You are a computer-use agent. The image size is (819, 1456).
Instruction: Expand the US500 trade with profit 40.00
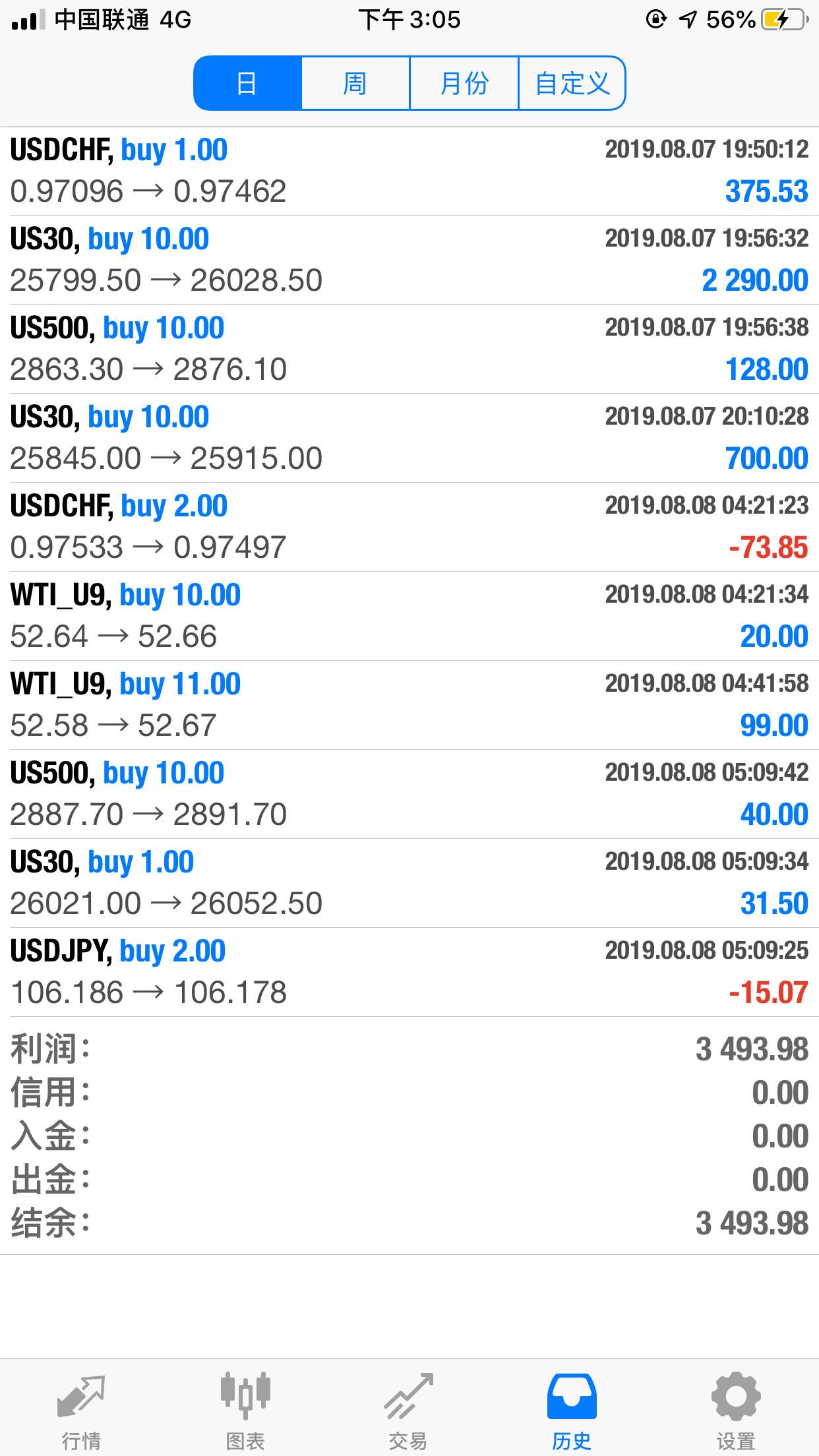409,795
